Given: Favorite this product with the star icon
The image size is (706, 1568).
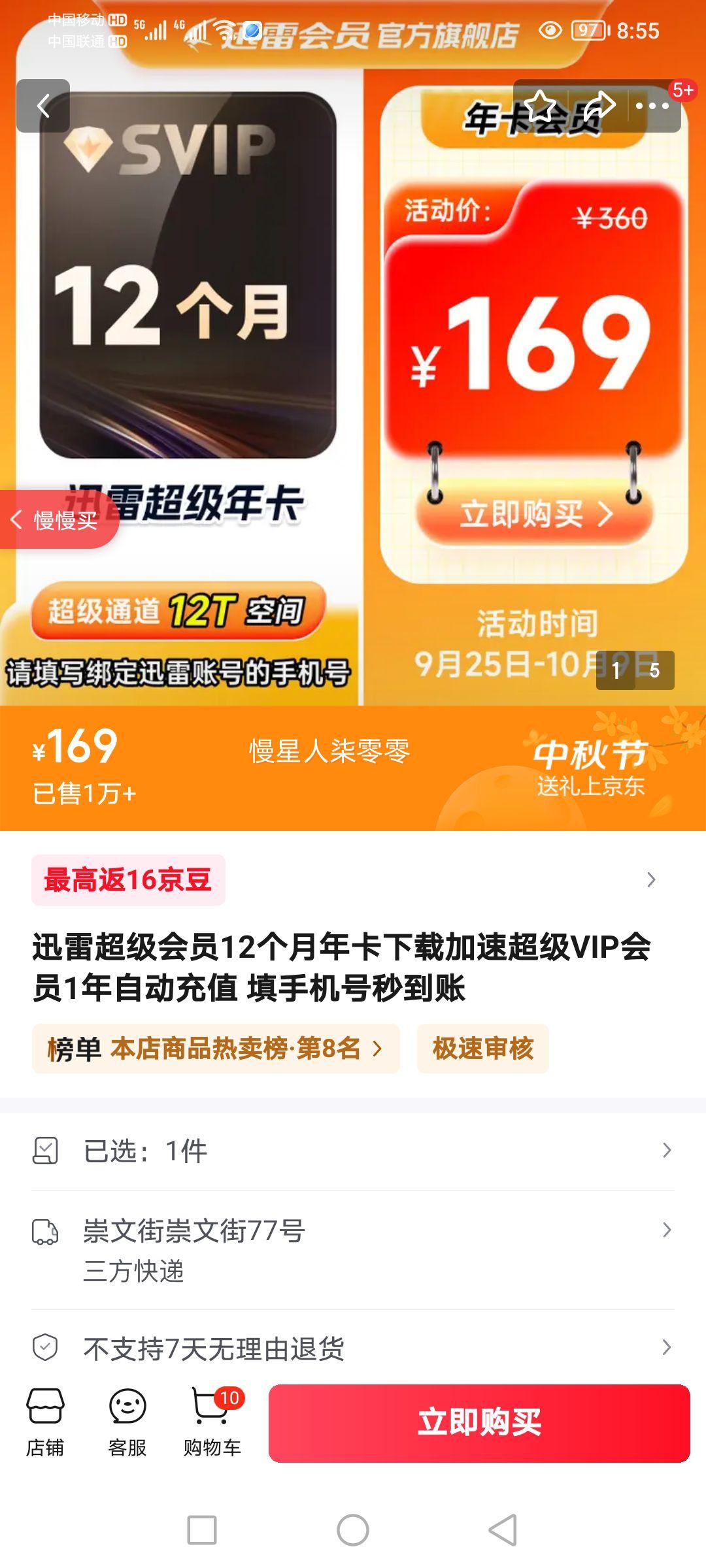Looking at the screenshot, I should (540, 106).
